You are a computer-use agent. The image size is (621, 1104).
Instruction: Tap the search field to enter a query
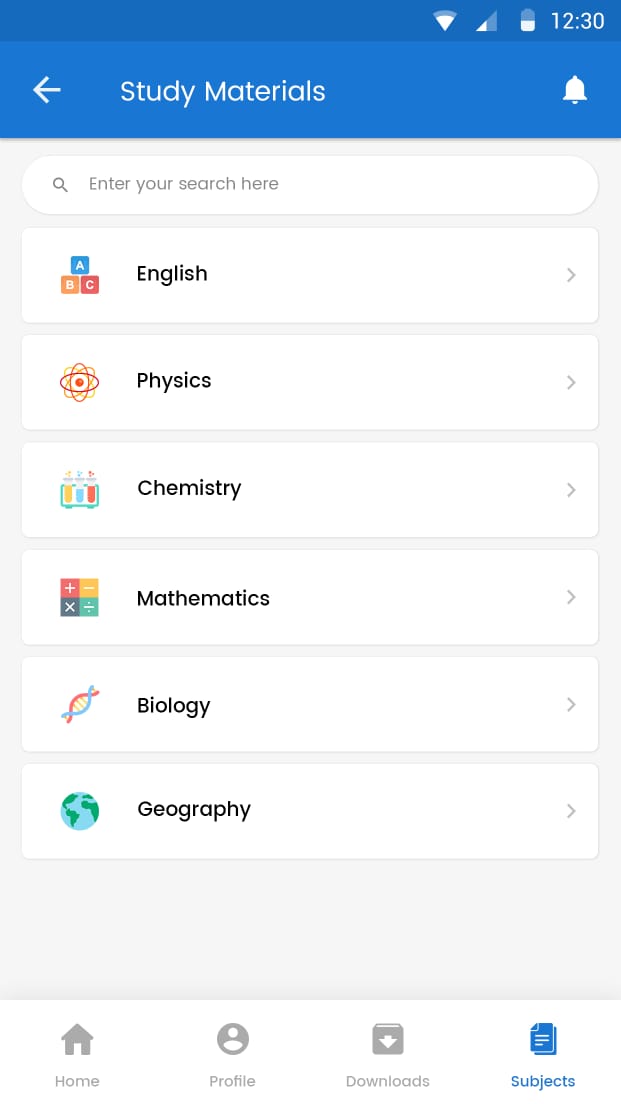coord(310,184)
